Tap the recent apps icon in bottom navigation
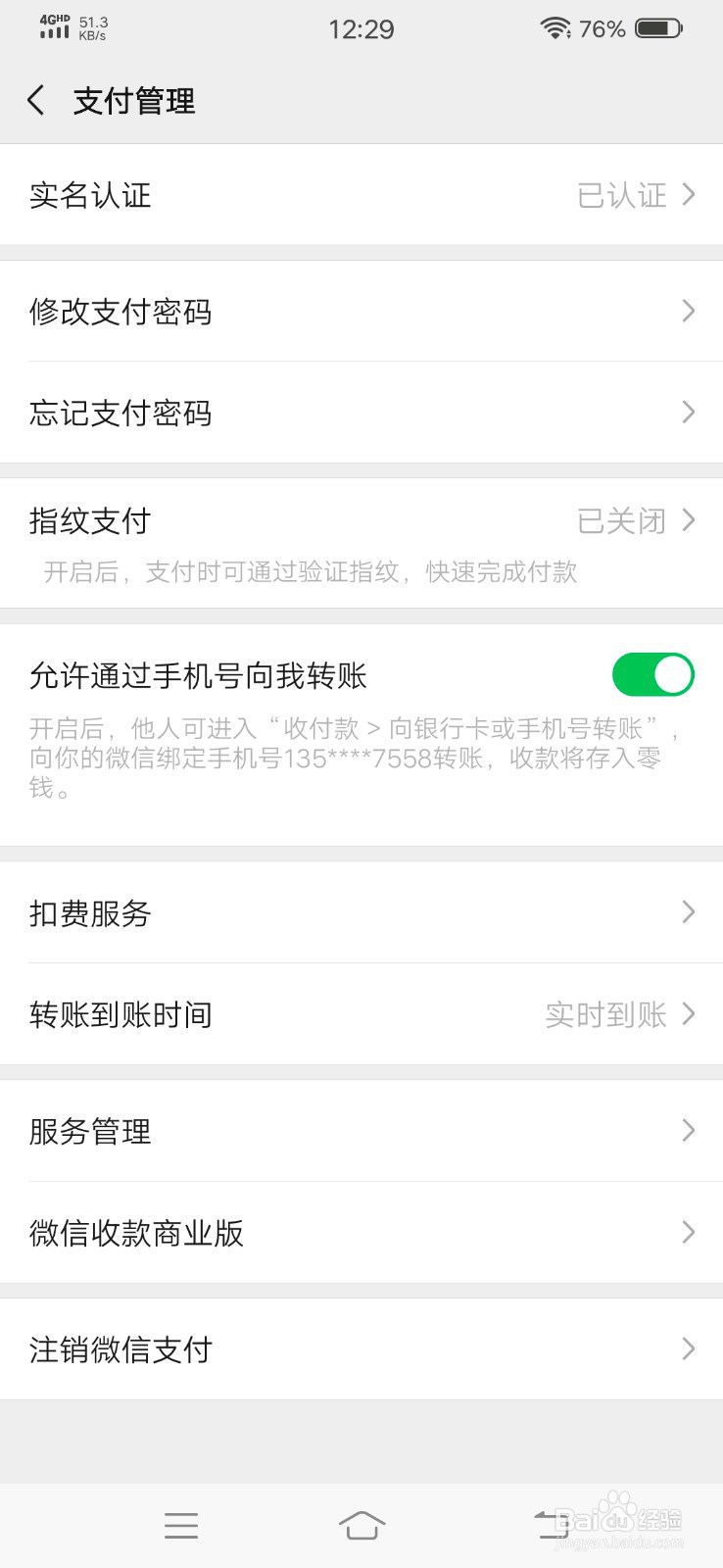723x1568 pixels. (x=181, y=1525)
